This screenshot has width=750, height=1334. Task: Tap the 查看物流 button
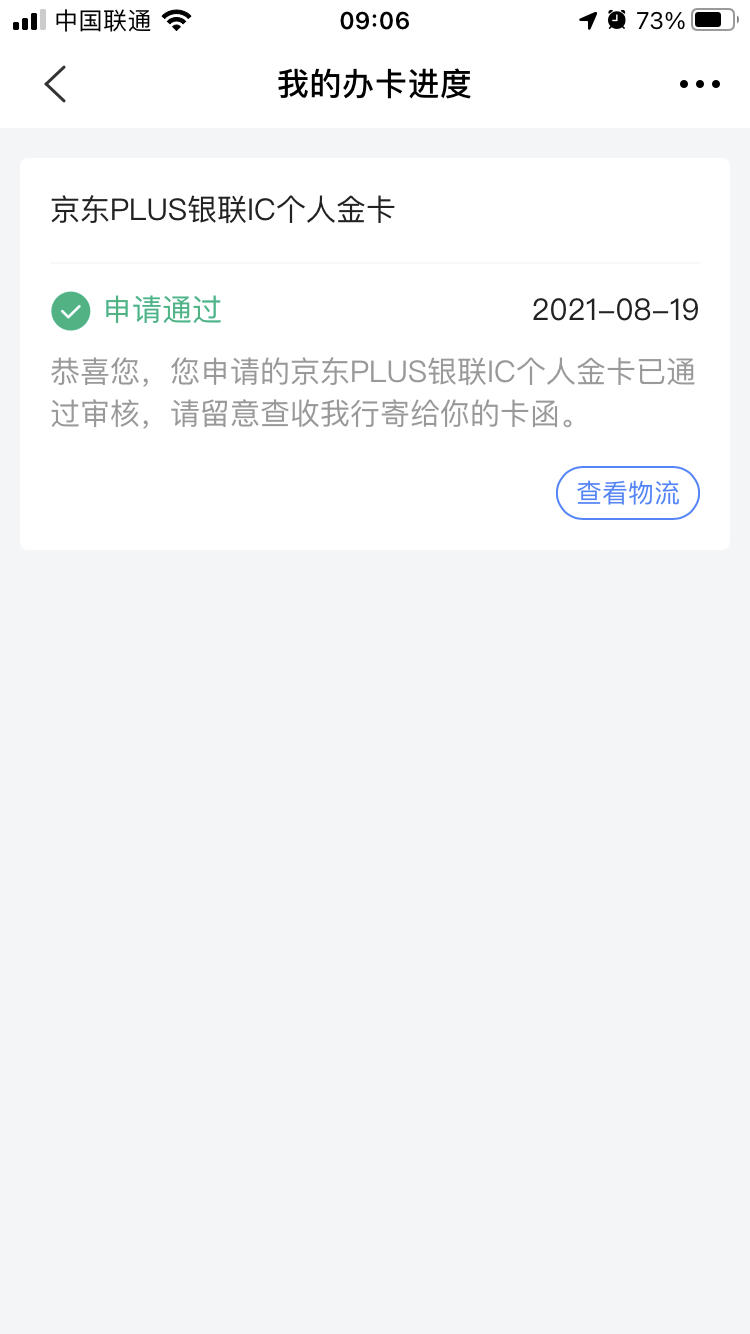coord(628,493)
